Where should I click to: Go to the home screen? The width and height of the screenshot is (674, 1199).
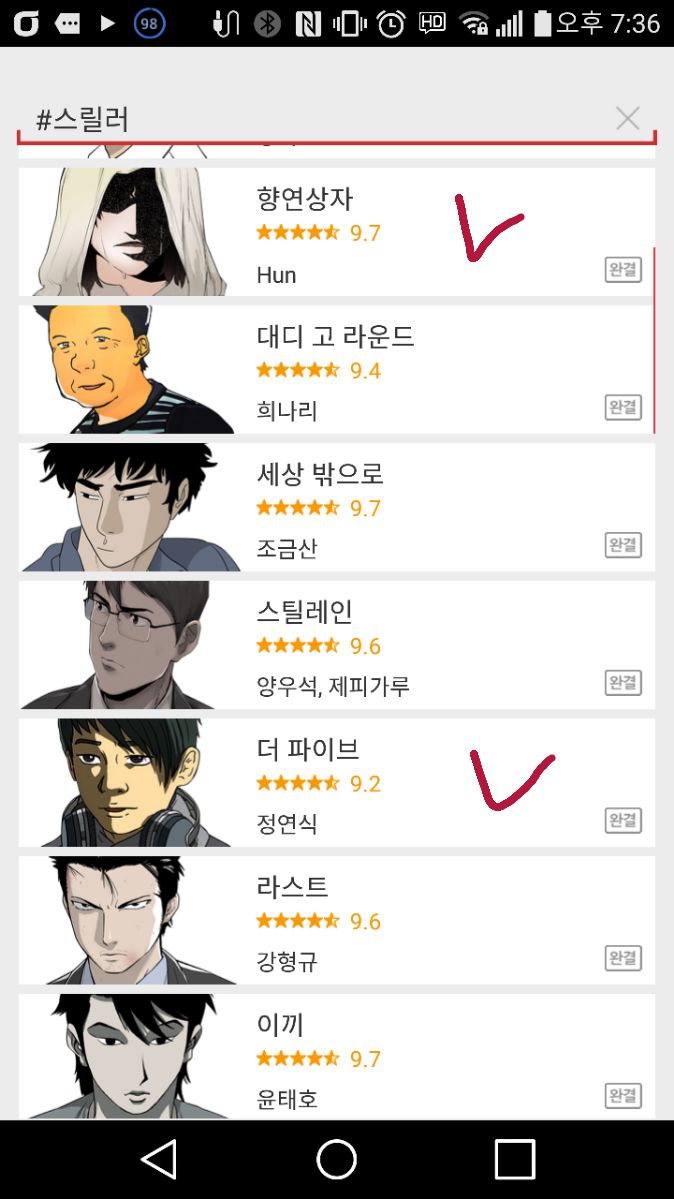click(x=337, y=1159)
